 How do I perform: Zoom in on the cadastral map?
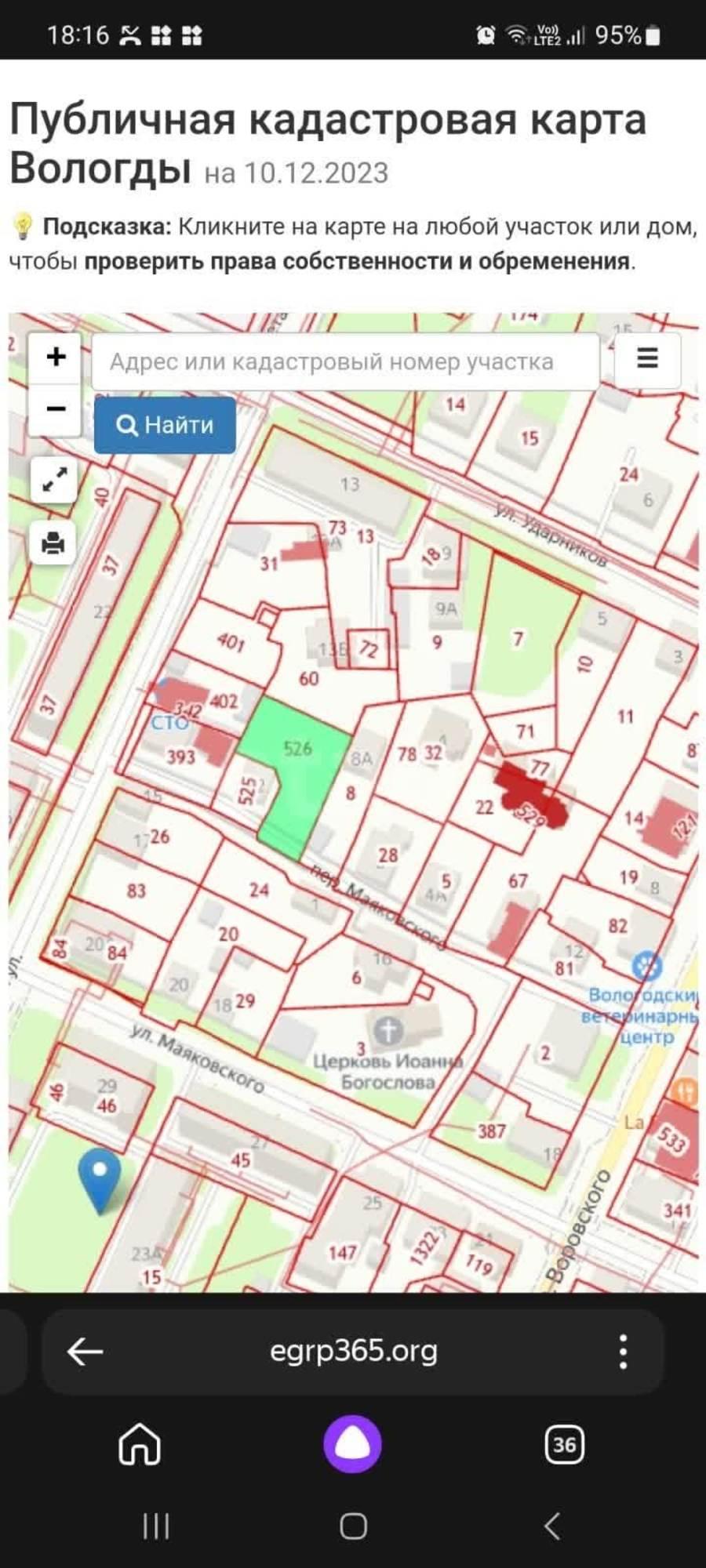click(56, 358)
